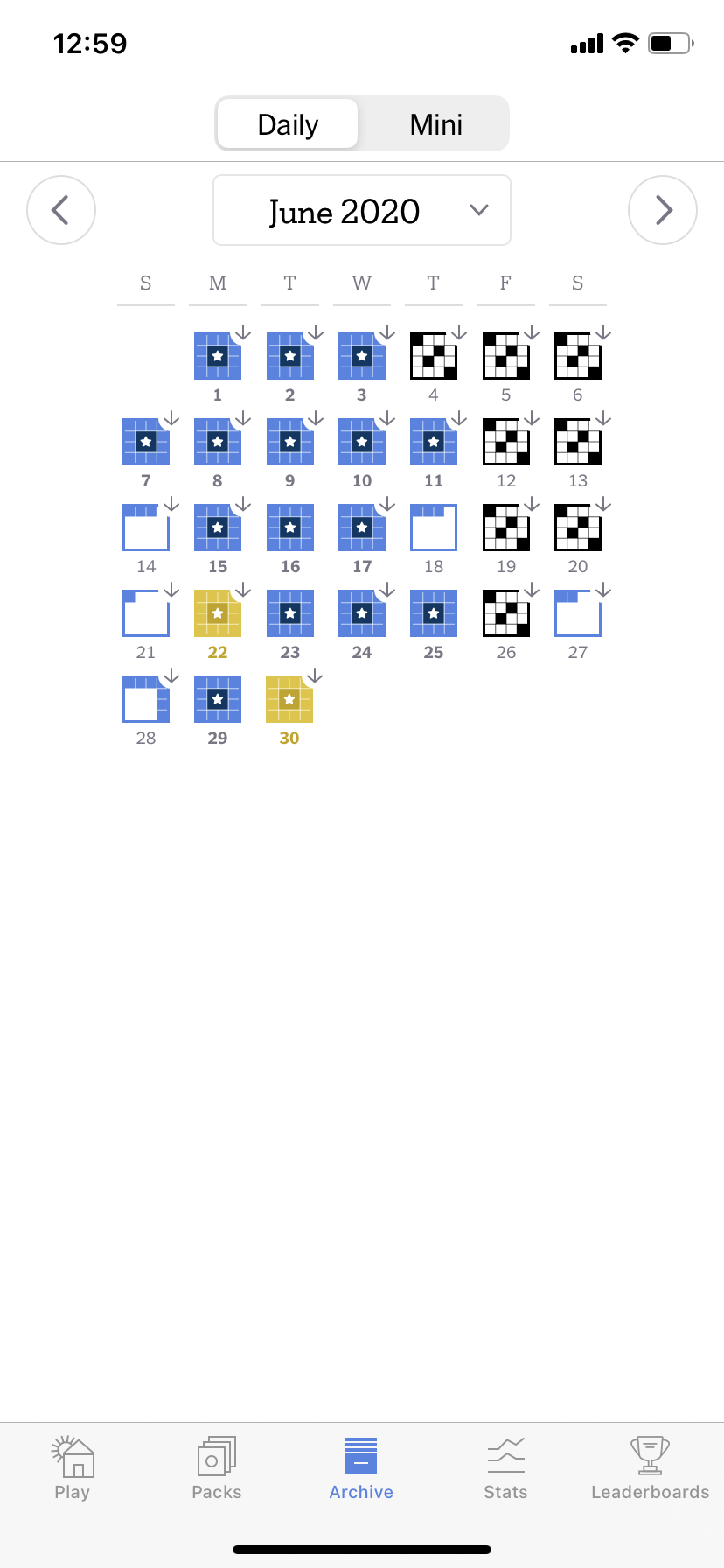The image size is (724, 1568).
Task: Open the June 30 puzzle
Action: 289,699
